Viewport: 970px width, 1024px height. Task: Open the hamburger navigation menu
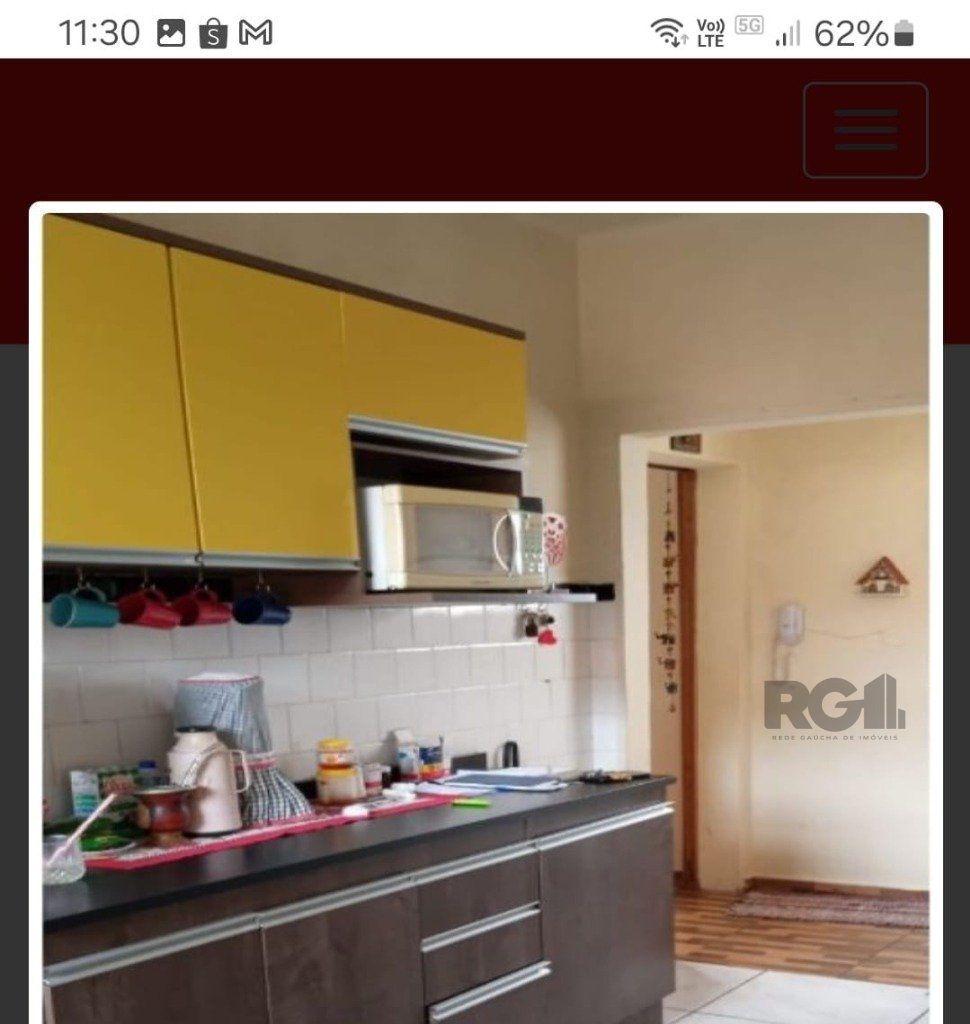click(x=864, y=130)
